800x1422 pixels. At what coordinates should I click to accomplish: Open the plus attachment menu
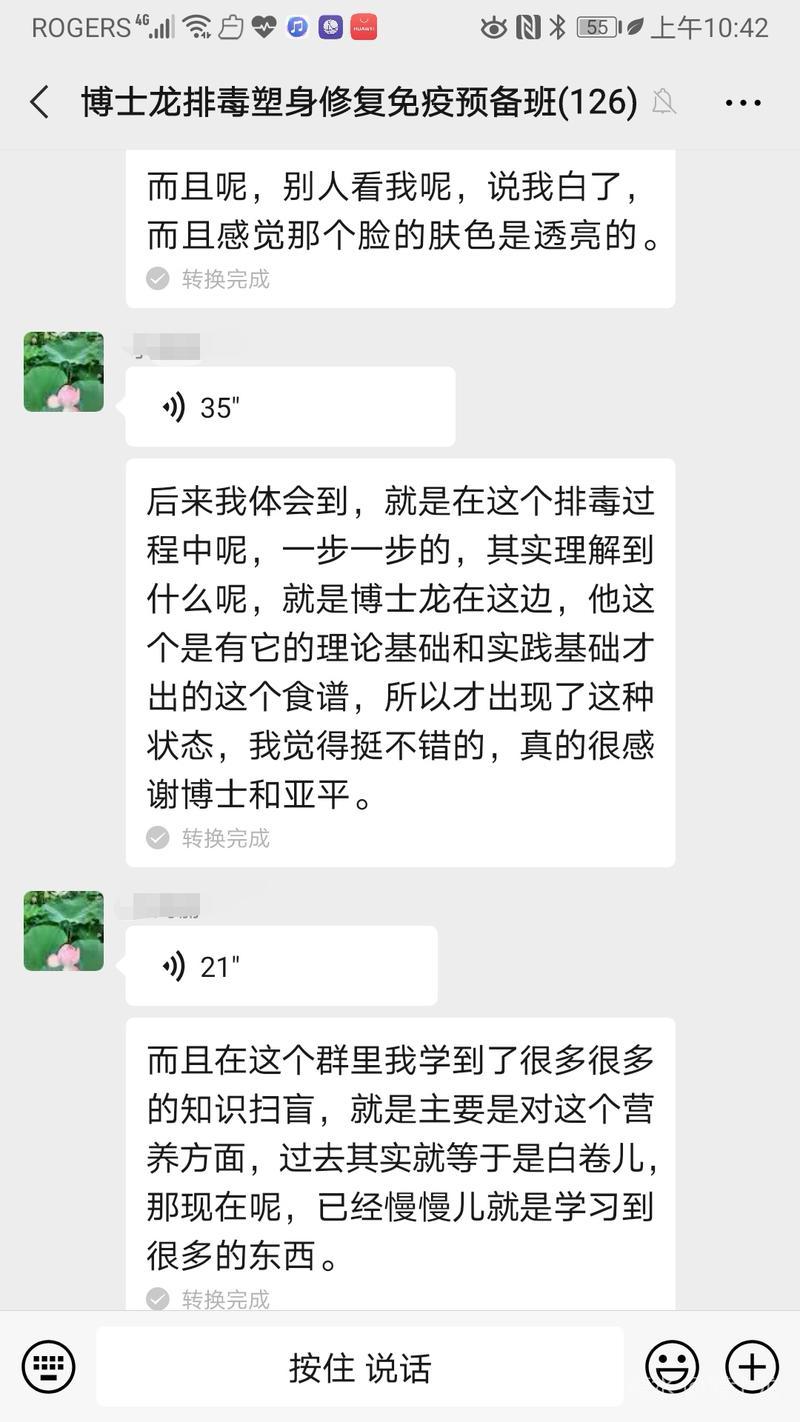[752, 1366]
